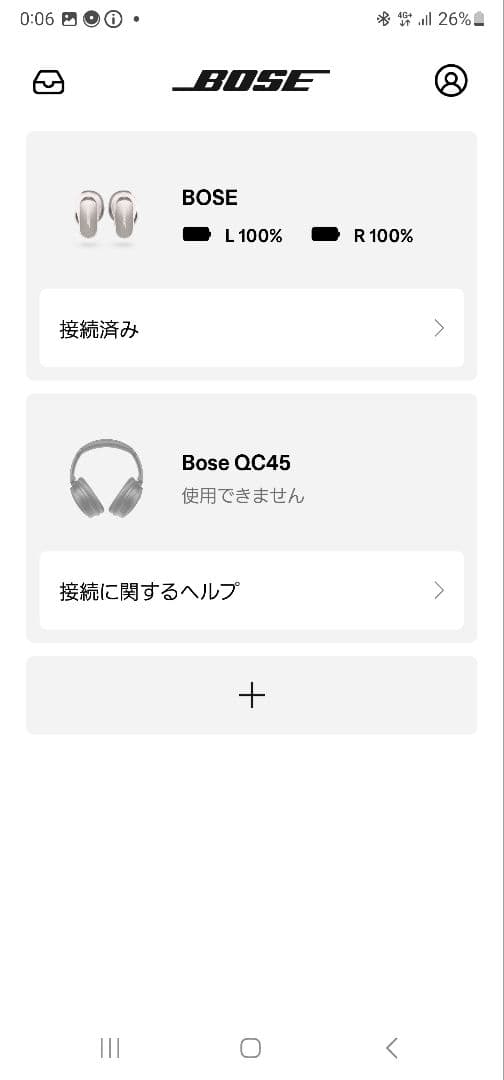
Task: Open the 接続済み row for BOSE earbuds
Action: pyautogui.click(x=251, y=329)
